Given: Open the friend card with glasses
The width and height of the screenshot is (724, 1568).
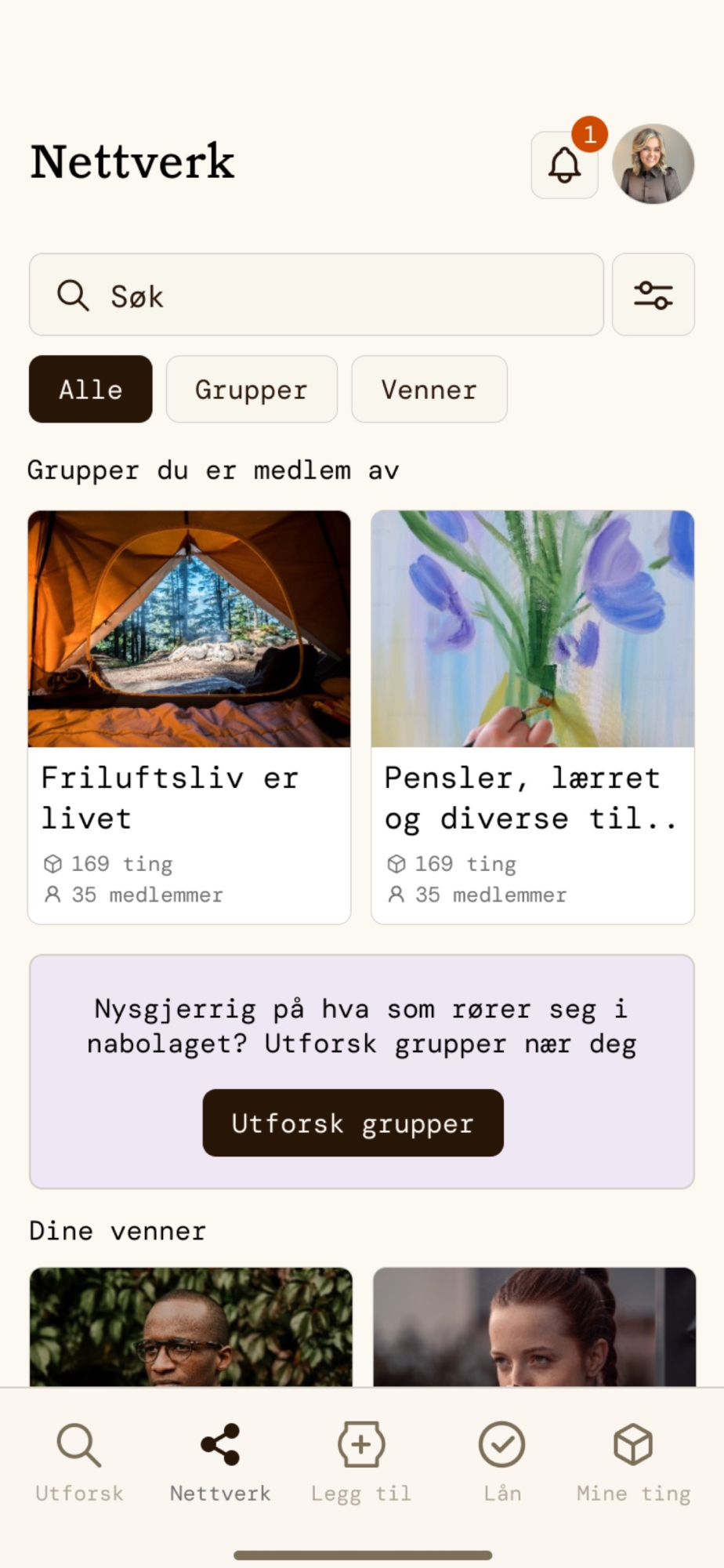Looking at the screenshot, I should click(190, 1327).
